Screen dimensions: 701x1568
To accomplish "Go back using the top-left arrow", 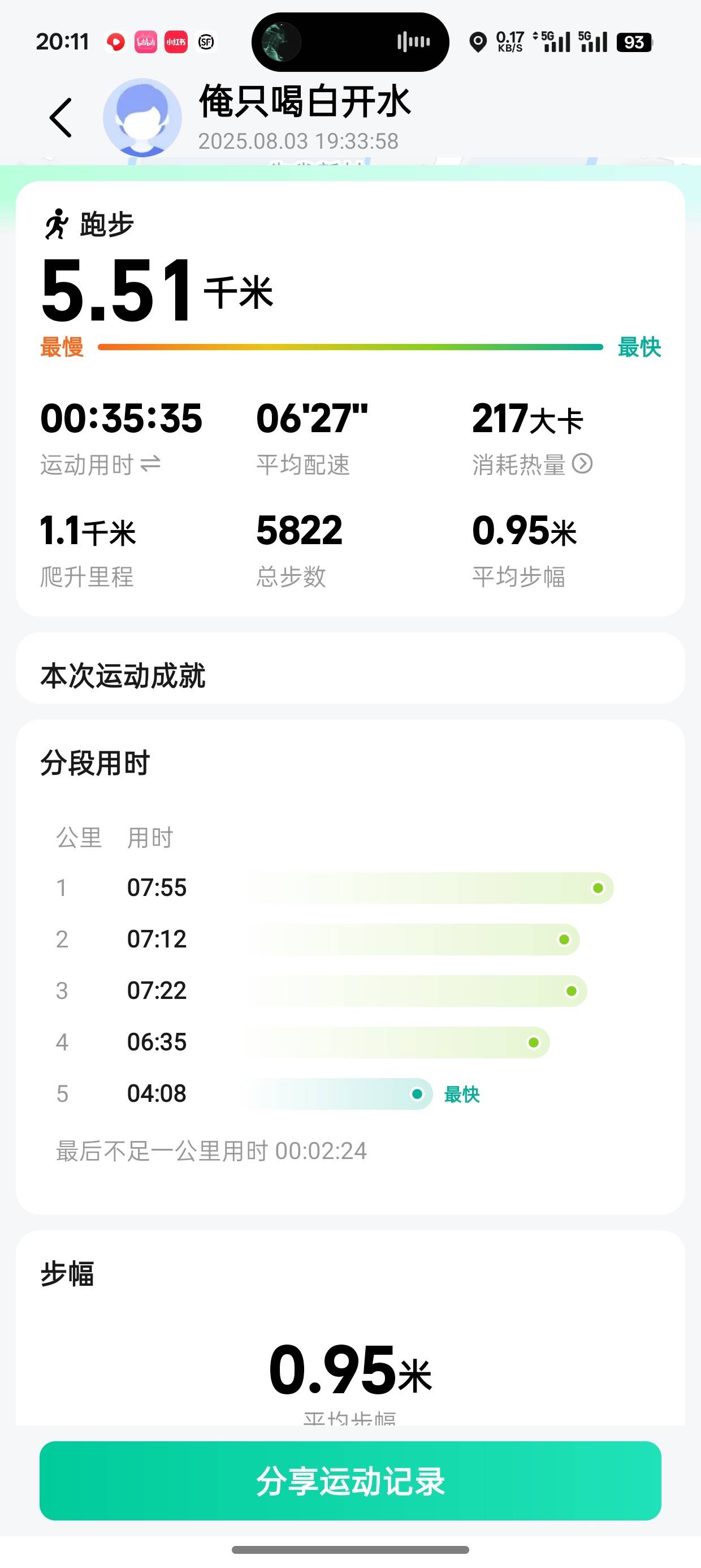I will 61,118.
